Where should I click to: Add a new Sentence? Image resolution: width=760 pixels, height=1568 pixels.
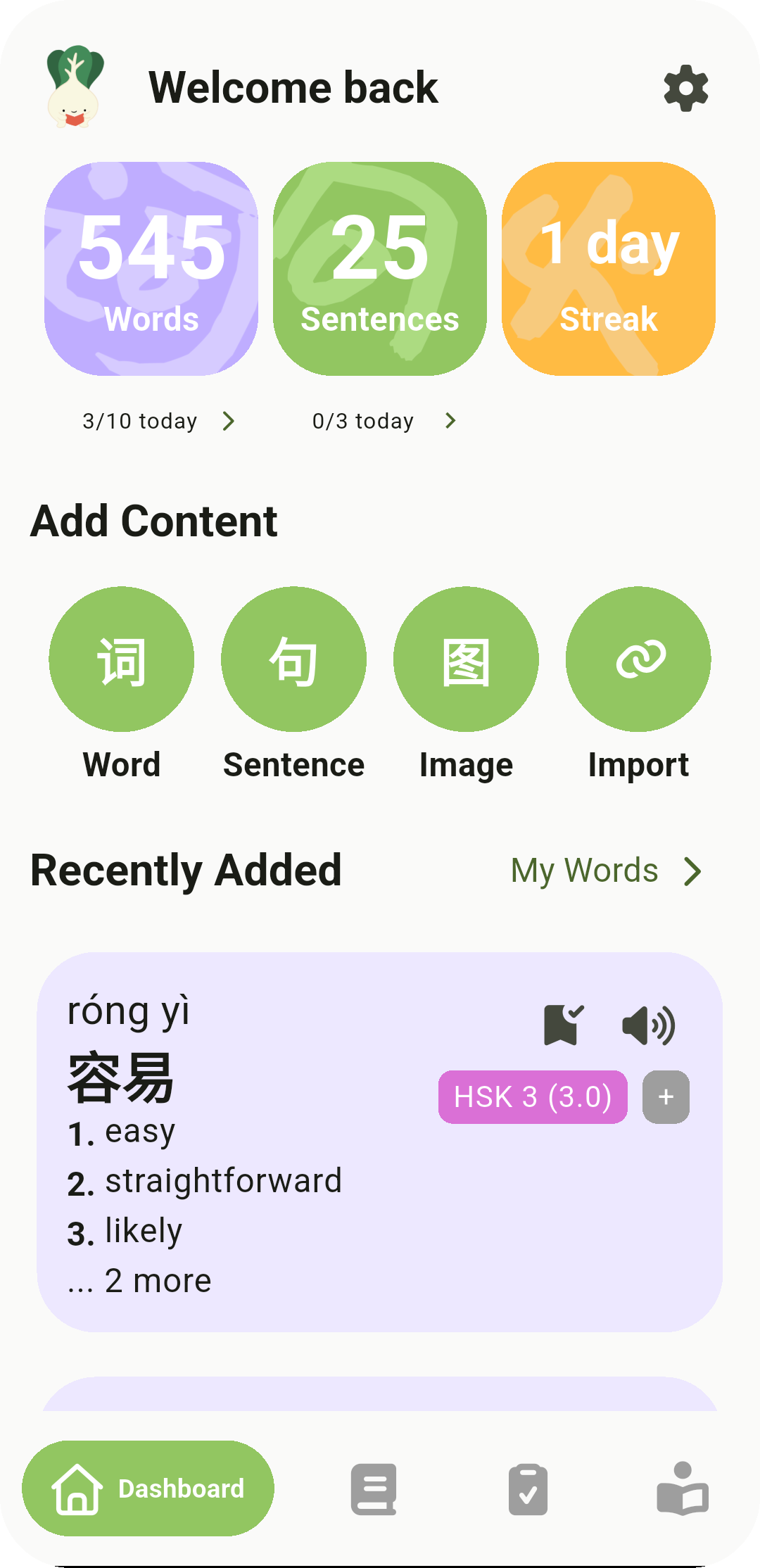click(x=293, y=659)
